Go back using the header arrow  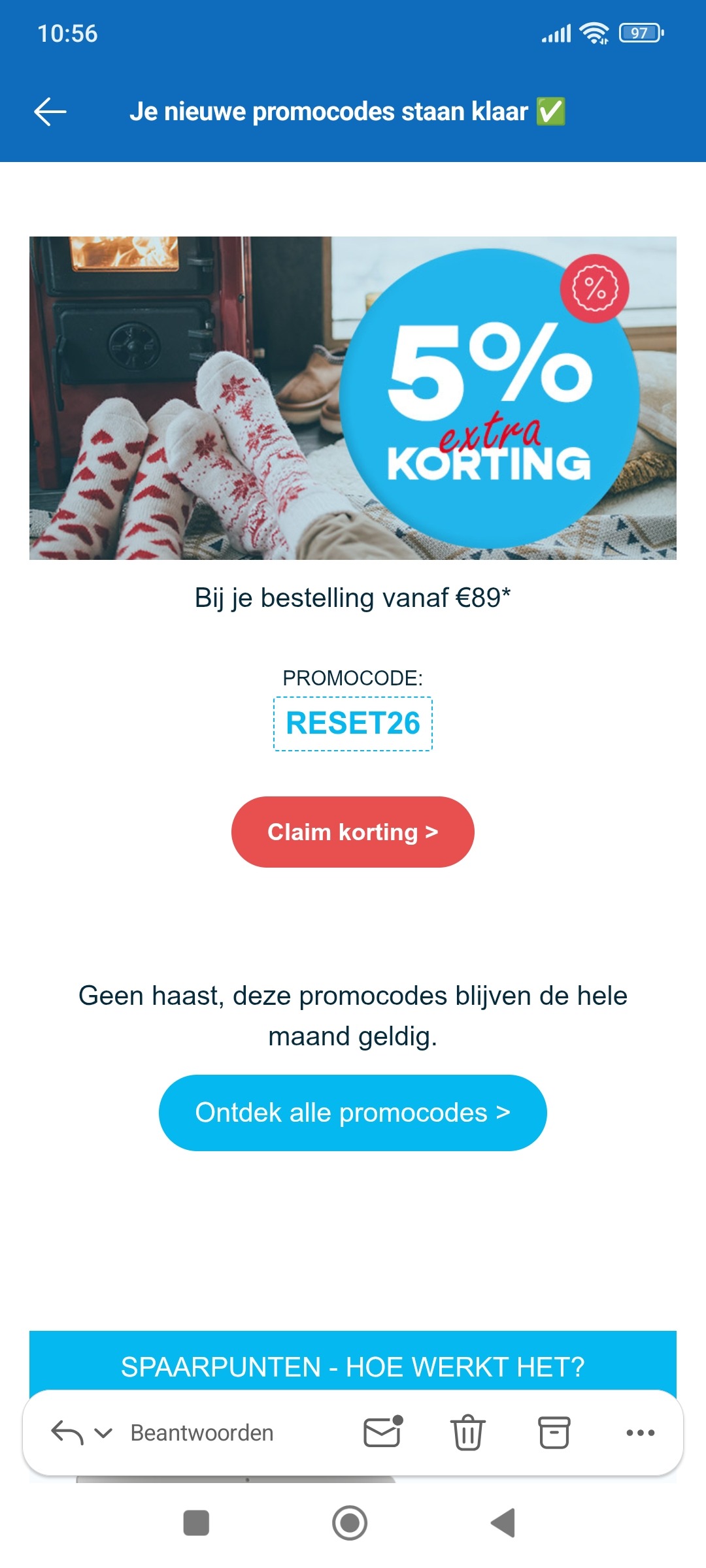(50, 112)
